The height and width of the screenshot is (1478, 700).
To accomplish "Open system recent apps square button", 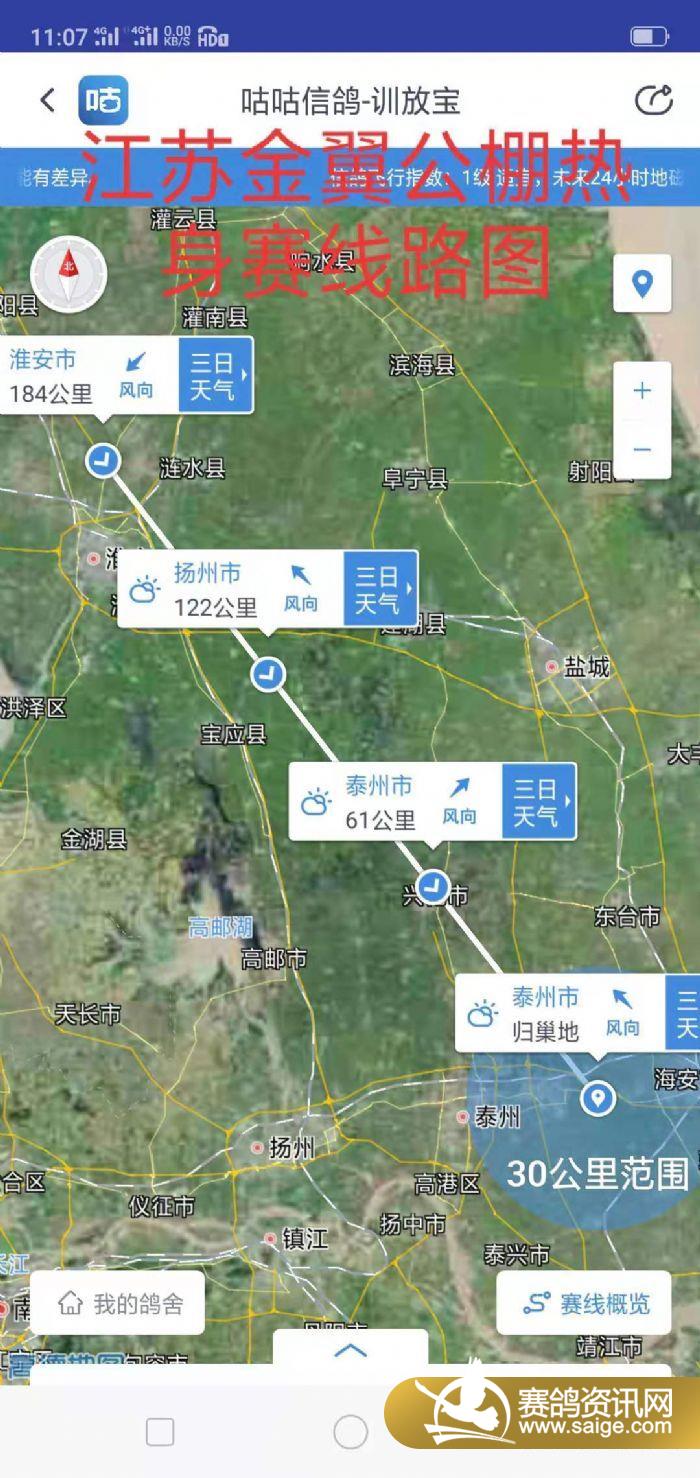I will pyautogui.click(x=160, y=1432).
